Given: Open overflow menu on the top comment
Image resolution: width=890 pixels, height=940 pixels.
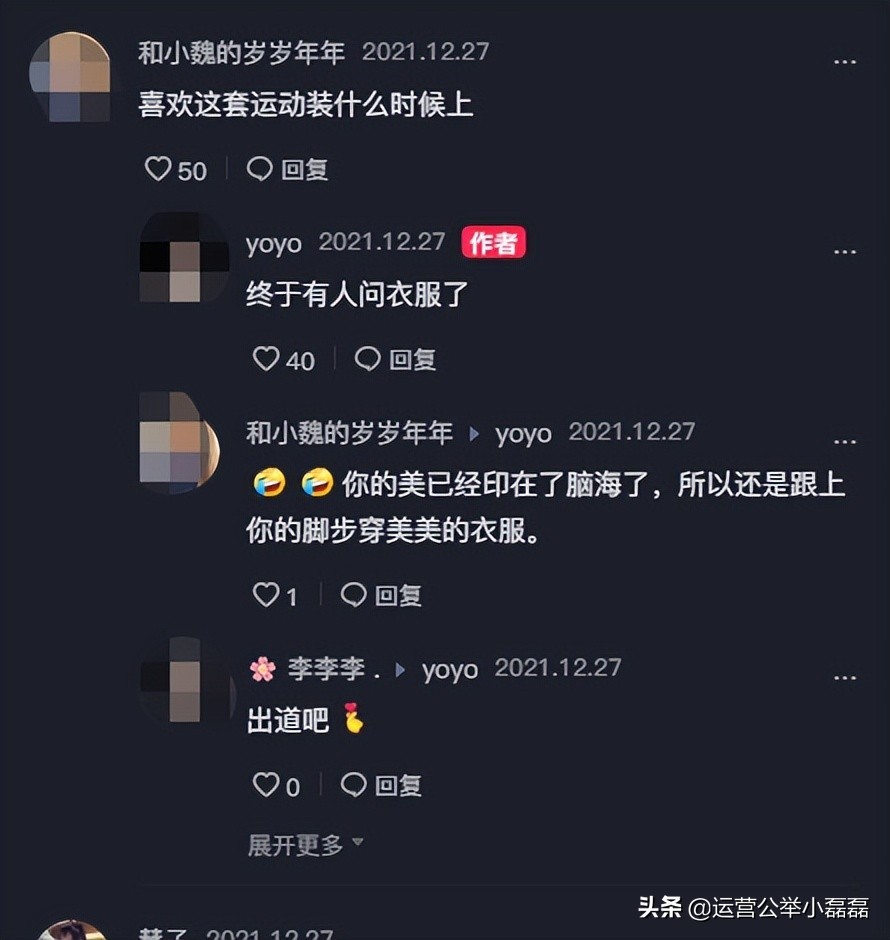Looking at the screenshot, I should pyautogui.click(x=845, y=62).
